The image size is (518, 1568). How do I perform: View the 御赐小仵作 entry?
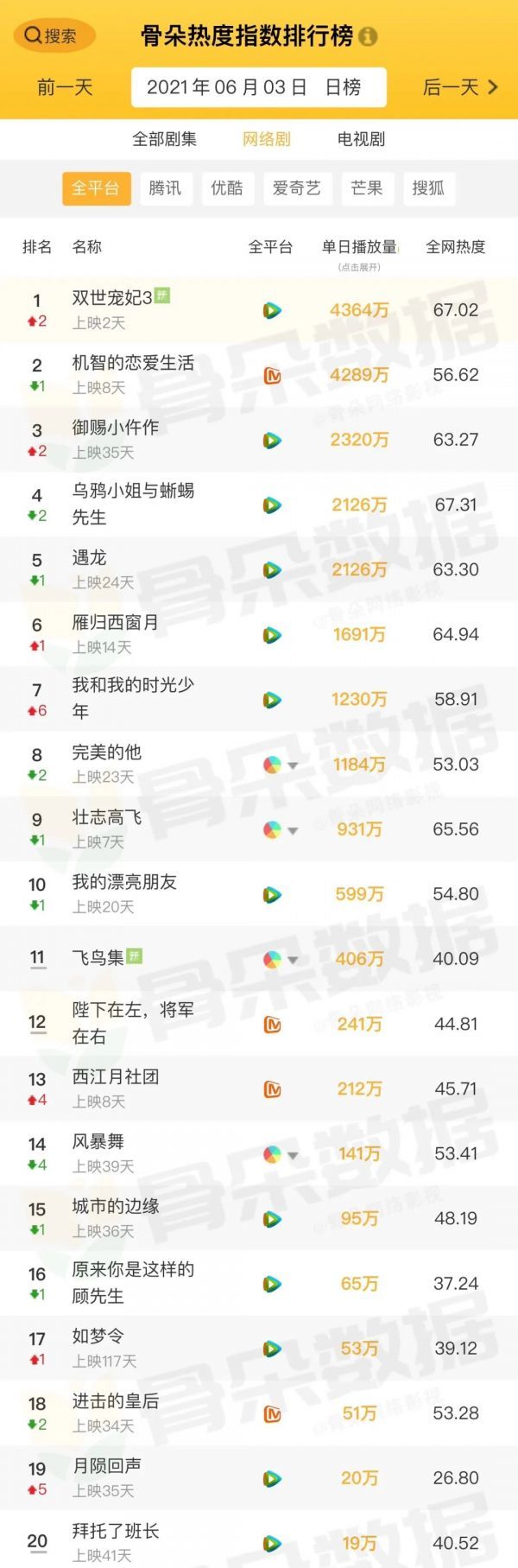(x=115, y=428)
